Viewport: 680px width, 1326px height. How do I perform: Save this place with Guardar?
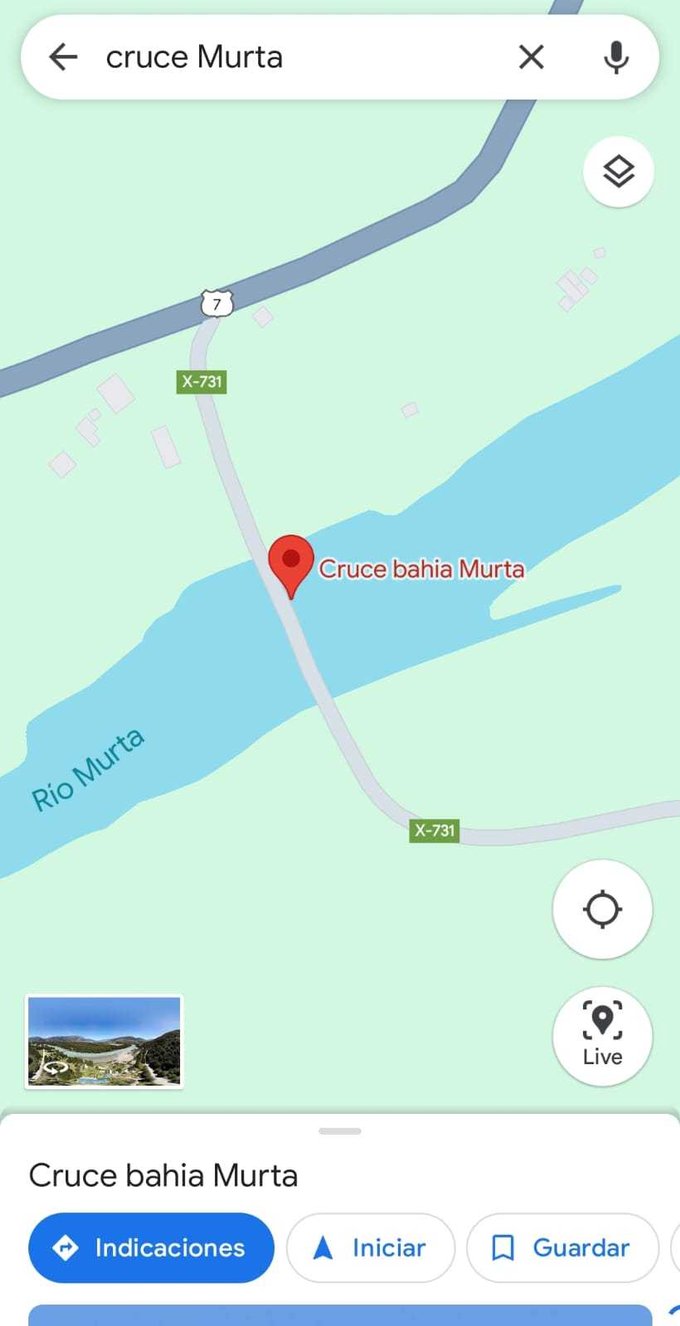coord(562,1248)
